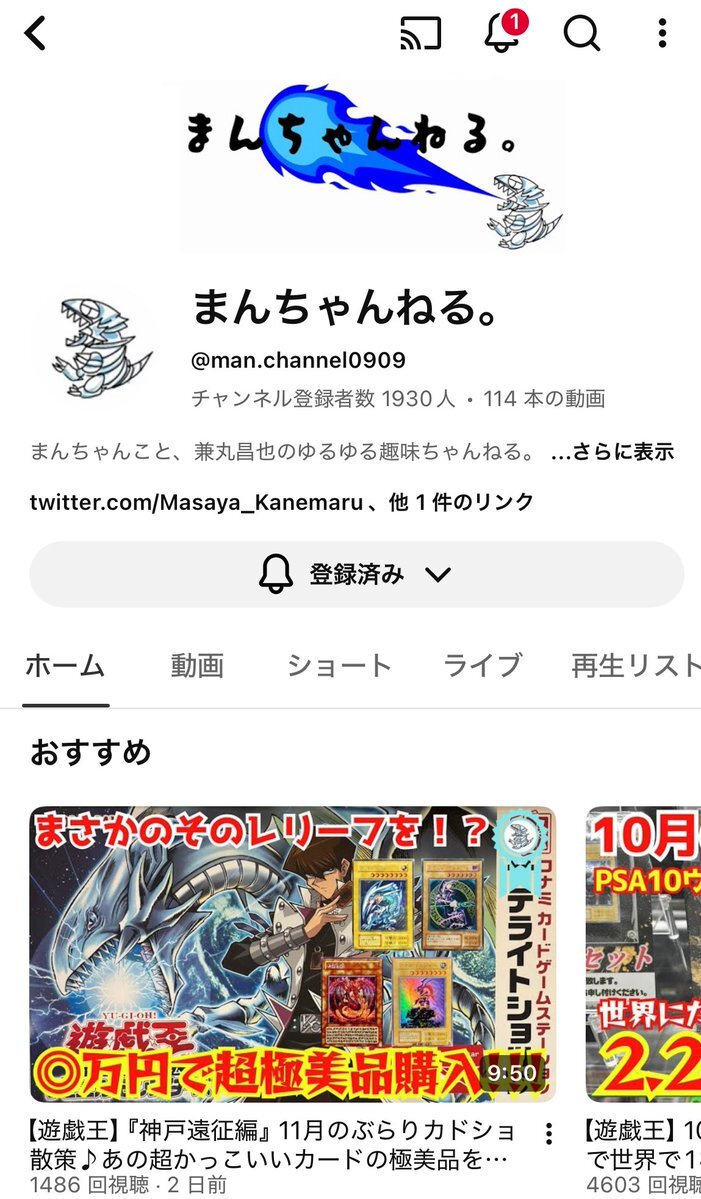Switch to the 再生リスト tab
701x1199 pixels.
[636, 665]
